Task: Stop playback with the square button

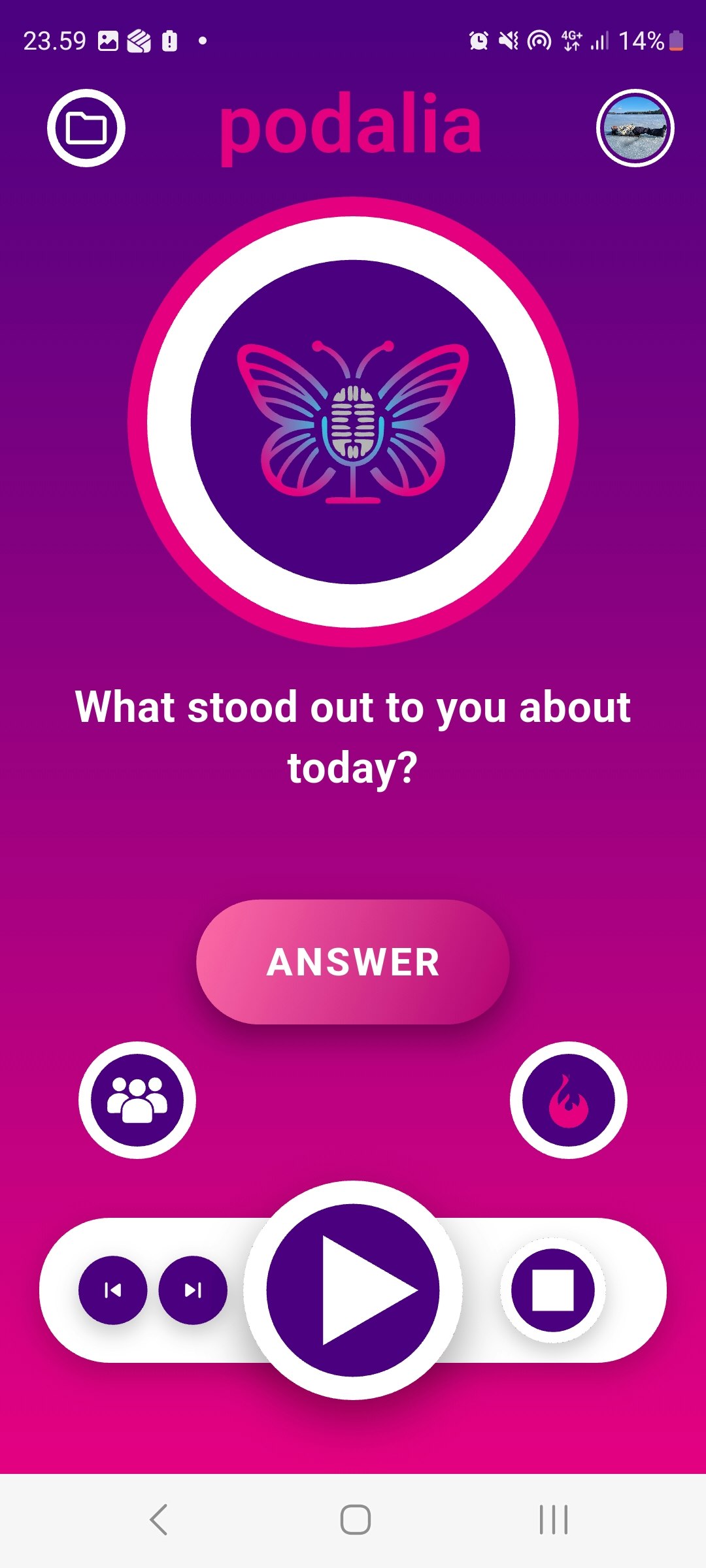Action: click(553, 1290)
